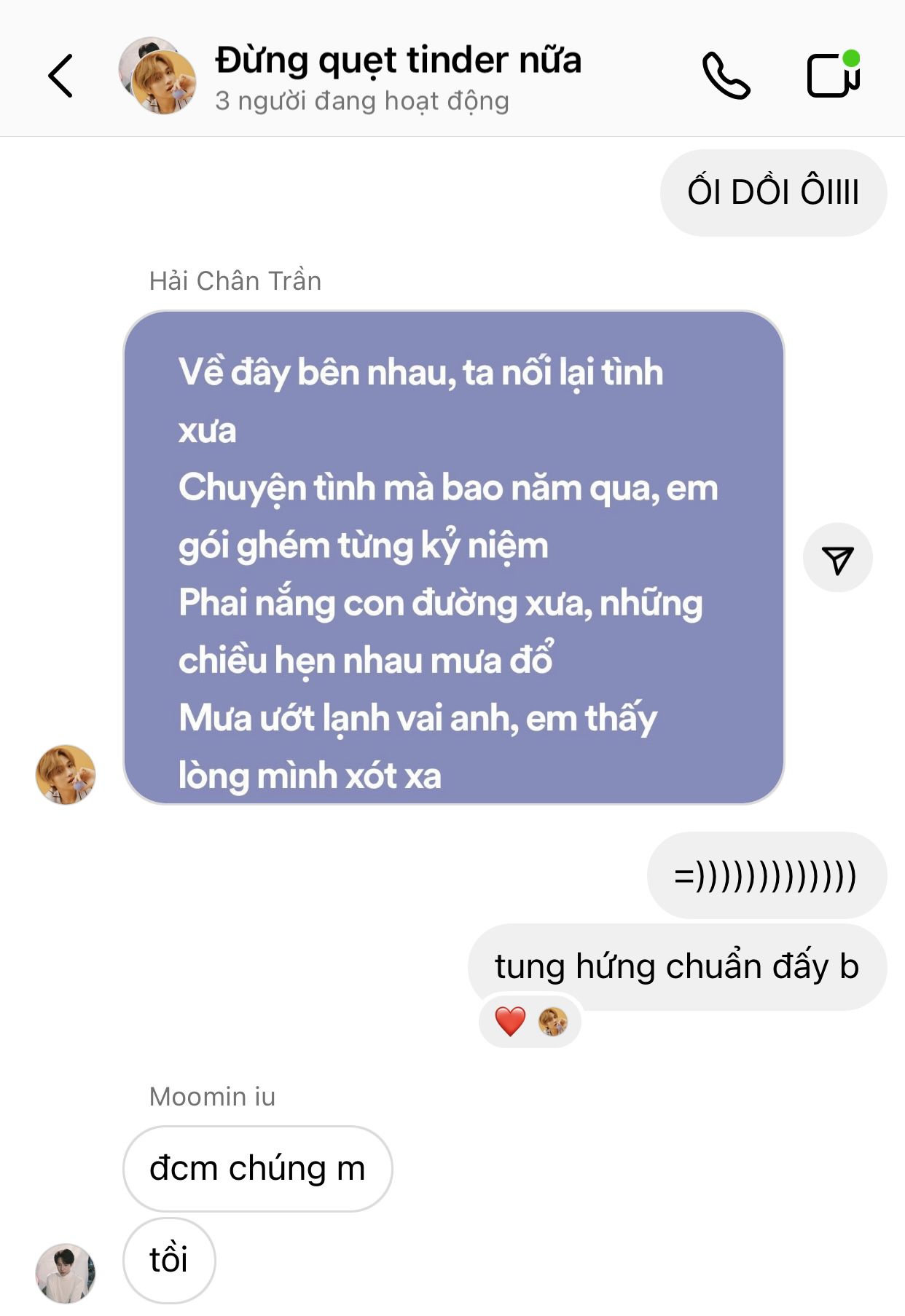Start a voice call with the group
The image size is (905, 1316).
(726, 76)
